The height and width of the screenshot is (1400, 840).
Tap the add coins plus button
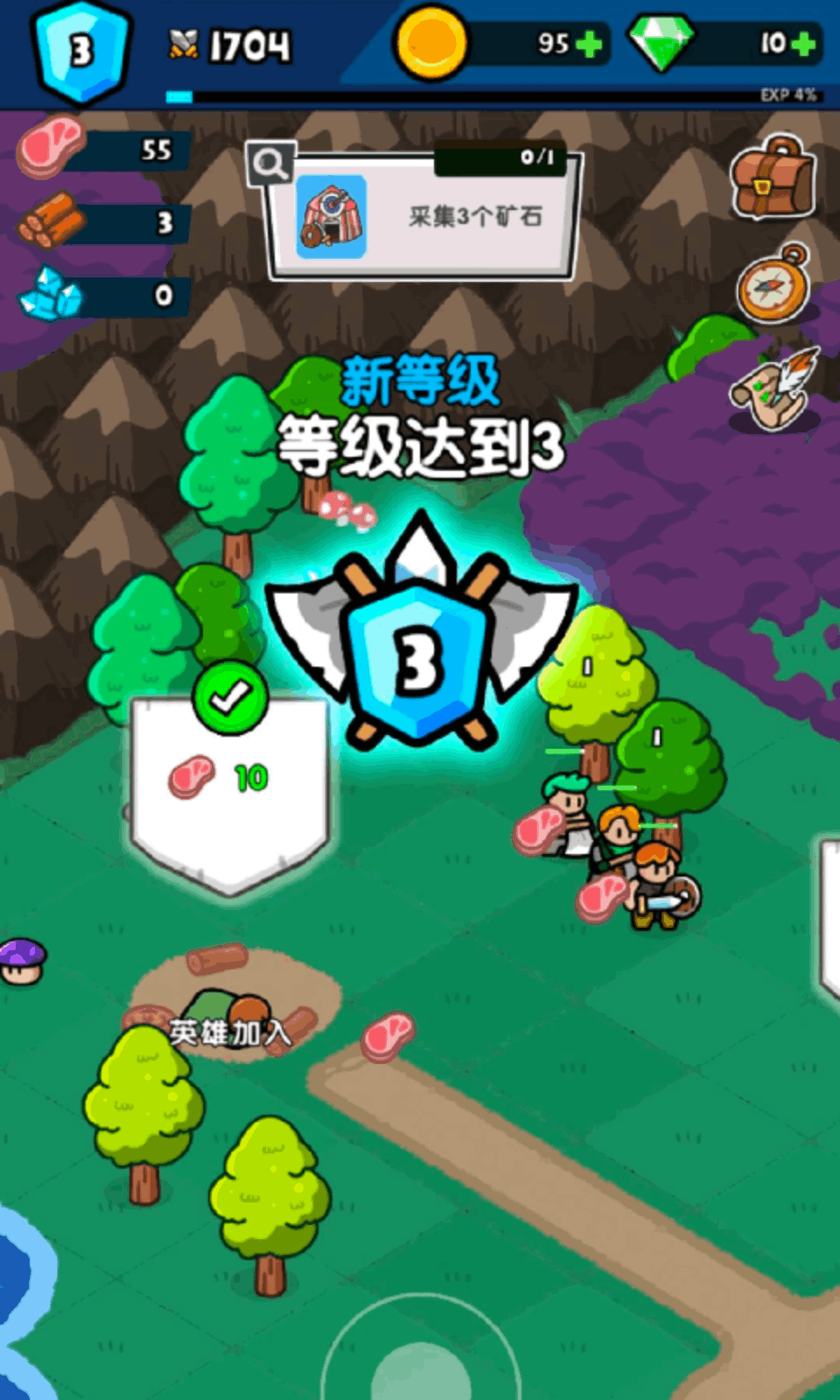click(x=591, y=44)
